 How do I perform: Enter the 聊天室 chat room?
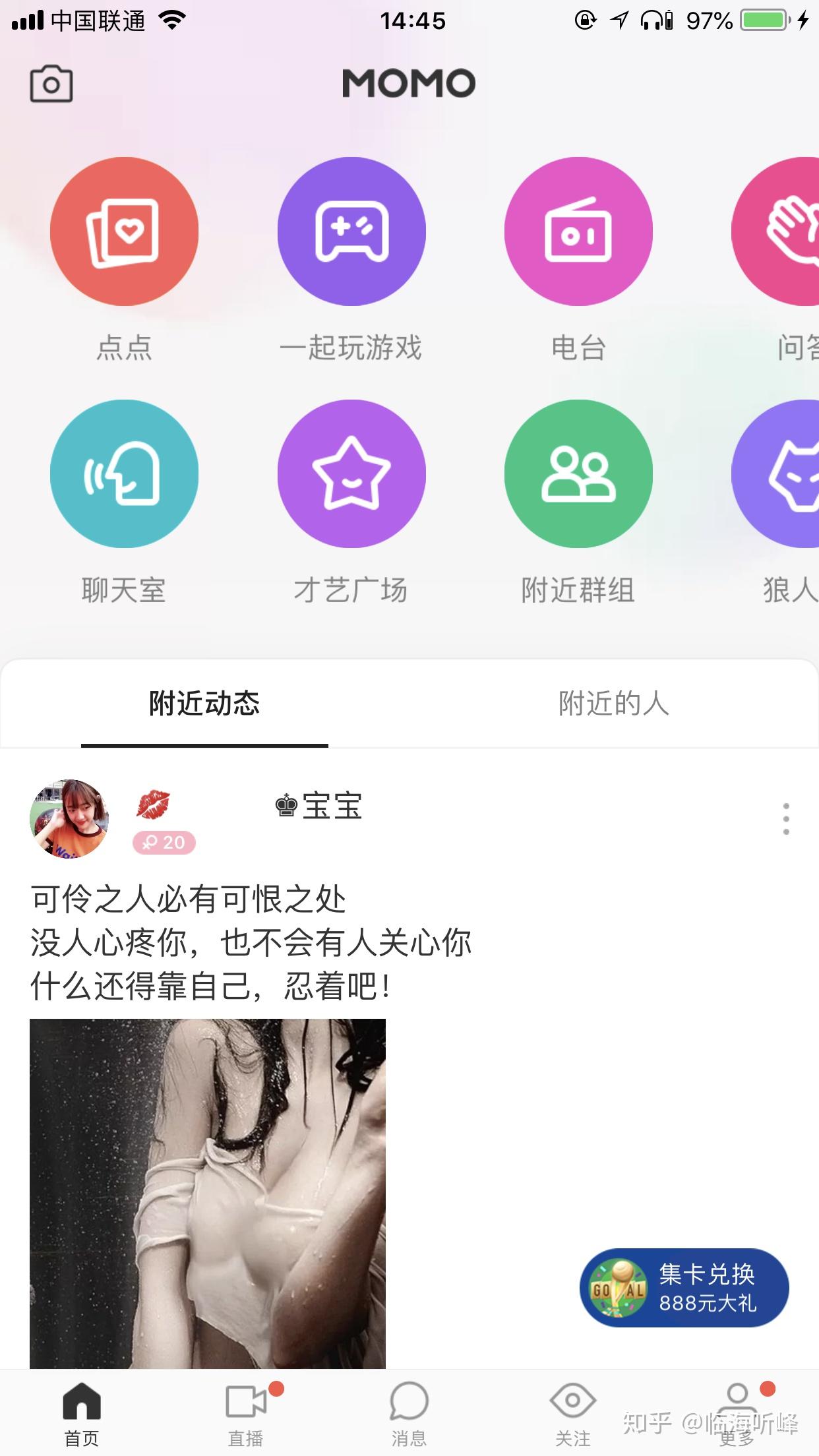124,473
